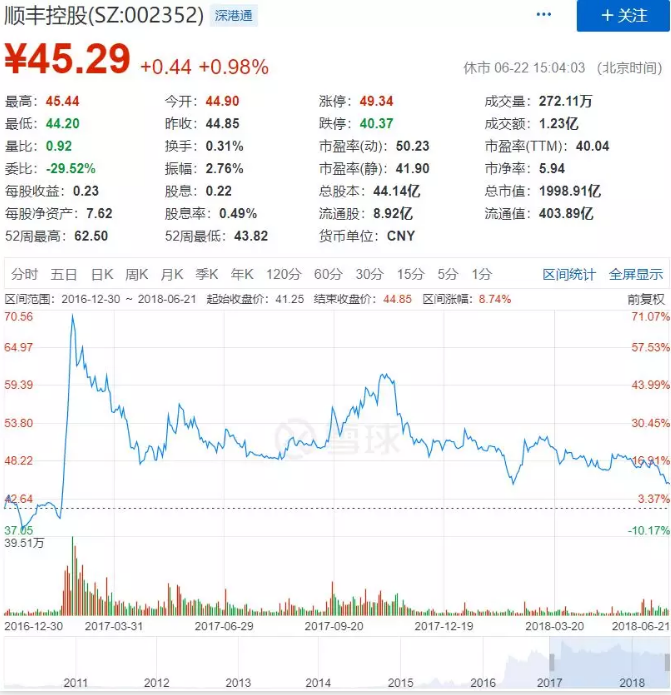Show the 15分 interval chart
The height and width of the screenshot is (695, 671).
(x=410, y=274)
